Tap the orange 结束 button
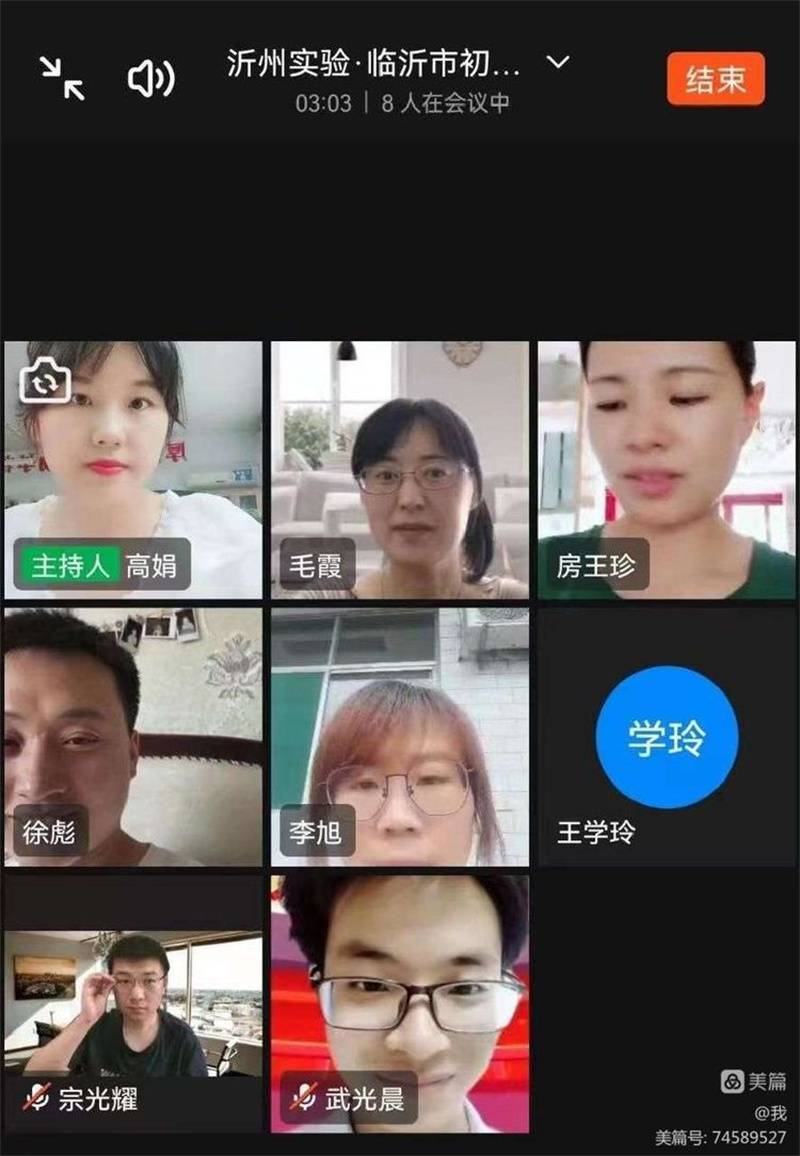Viewport: 800px width, 1156px height. [715, 79]
